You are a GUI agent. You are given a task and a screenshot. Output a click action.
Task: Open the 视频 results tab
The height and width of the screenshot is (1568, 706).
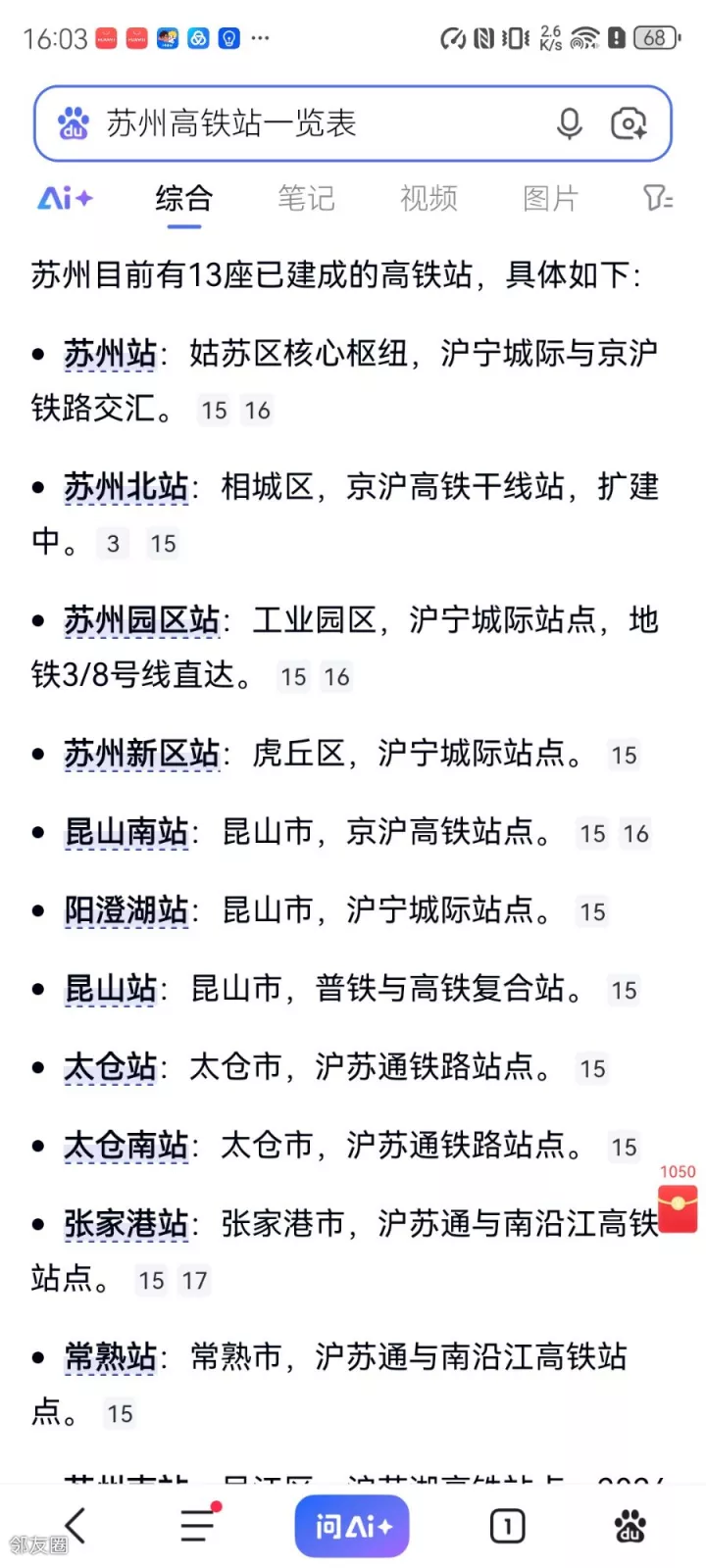[x=429, y=198]
